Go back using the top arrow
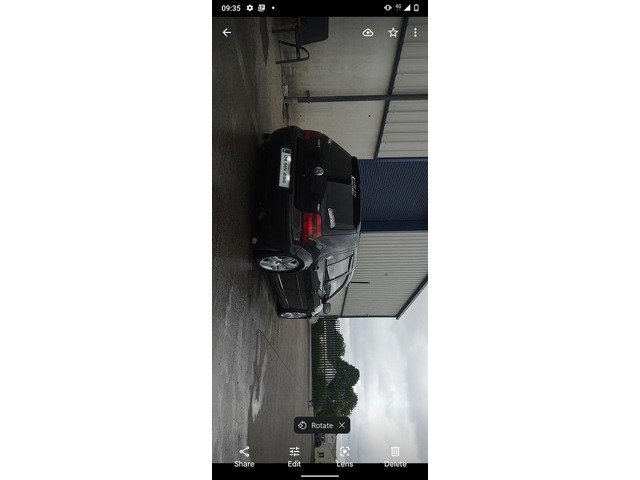This screenshot has height=480, width=640. (x=226, y=32)
